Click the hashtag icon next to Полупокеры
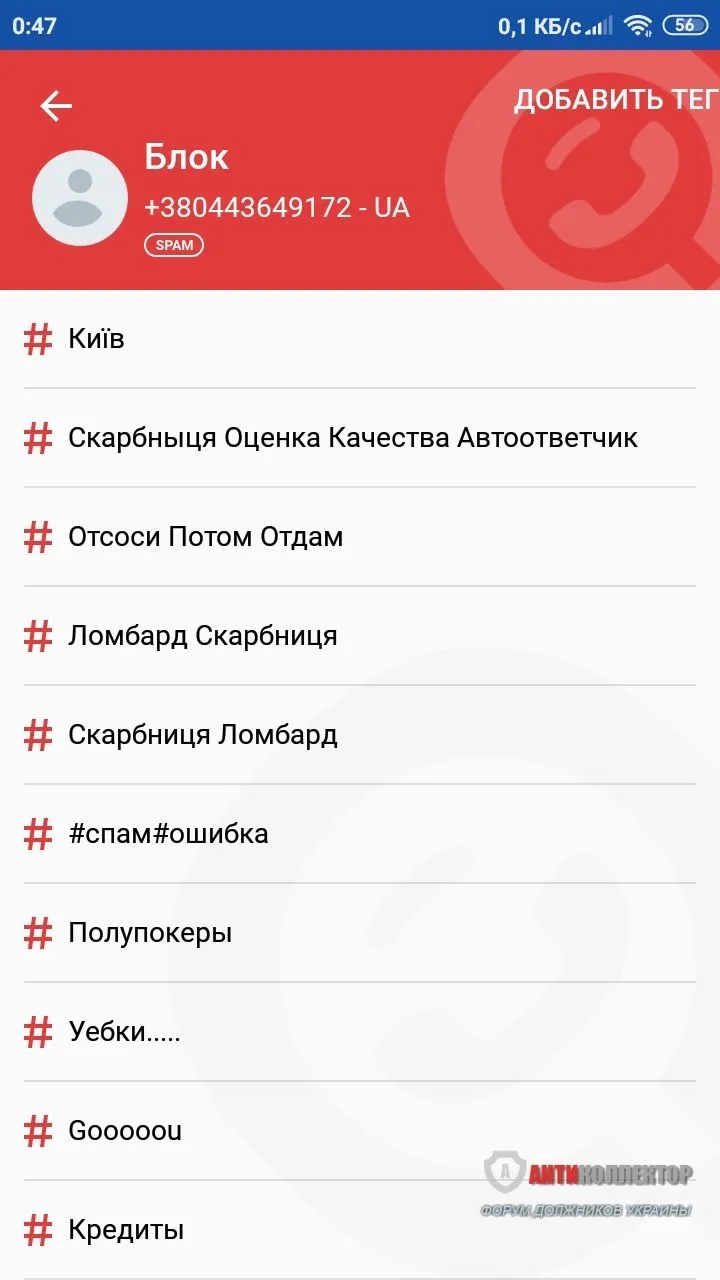The width and height of the screenshot is (720, 1280). (37, 933)
